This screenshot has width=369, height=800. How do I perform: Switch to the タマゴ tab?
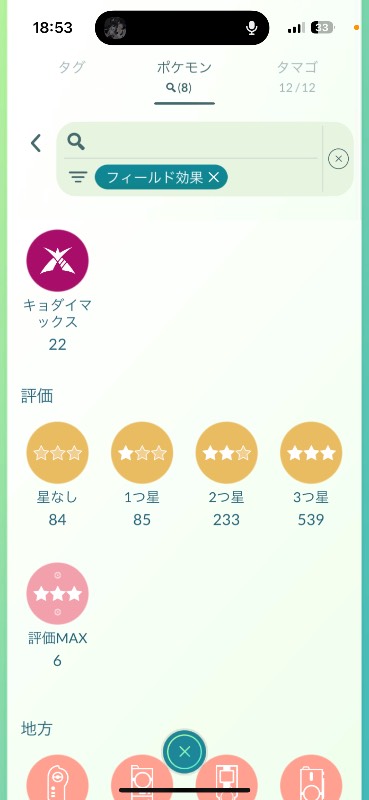tap(298, 76)
